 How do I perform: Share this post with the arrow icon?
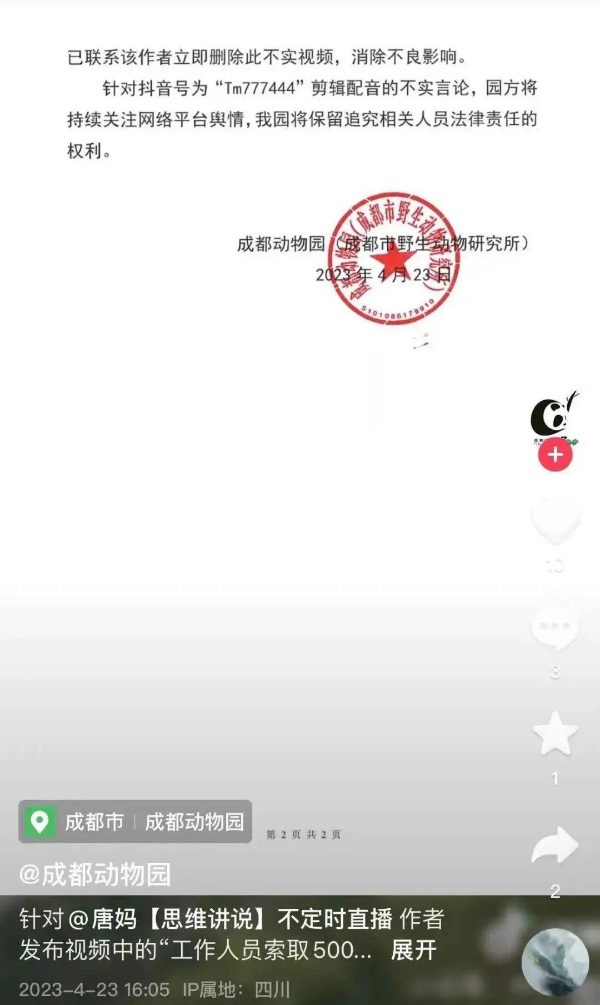click(x=555, y=846)
